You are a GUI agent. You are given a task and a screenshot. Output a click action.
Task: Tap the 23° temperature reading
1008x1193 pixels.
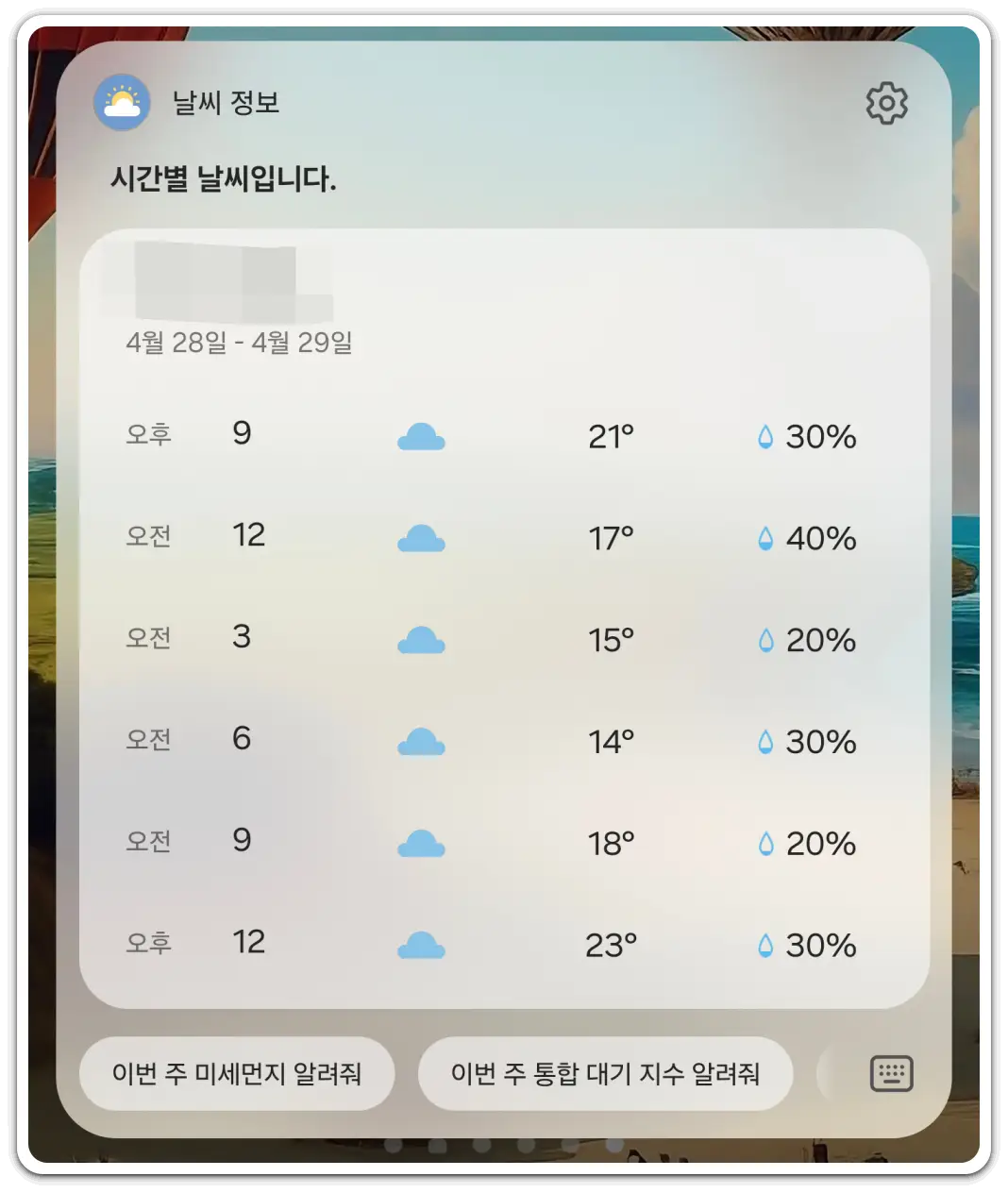tap(611, 944)
